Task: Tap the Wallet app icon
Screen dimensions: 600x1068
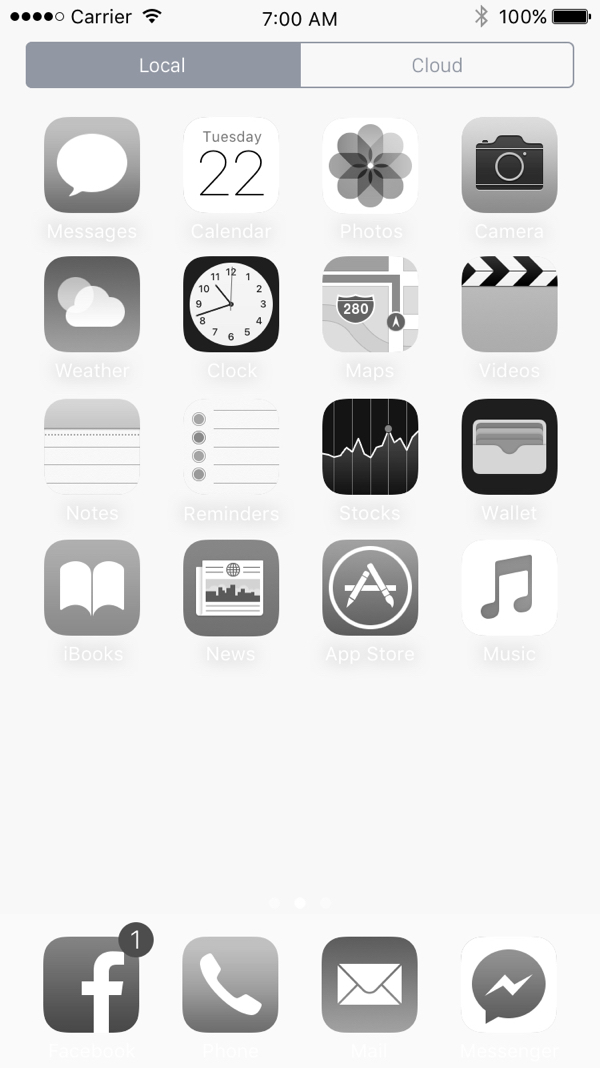Action: tap(509, 446)
